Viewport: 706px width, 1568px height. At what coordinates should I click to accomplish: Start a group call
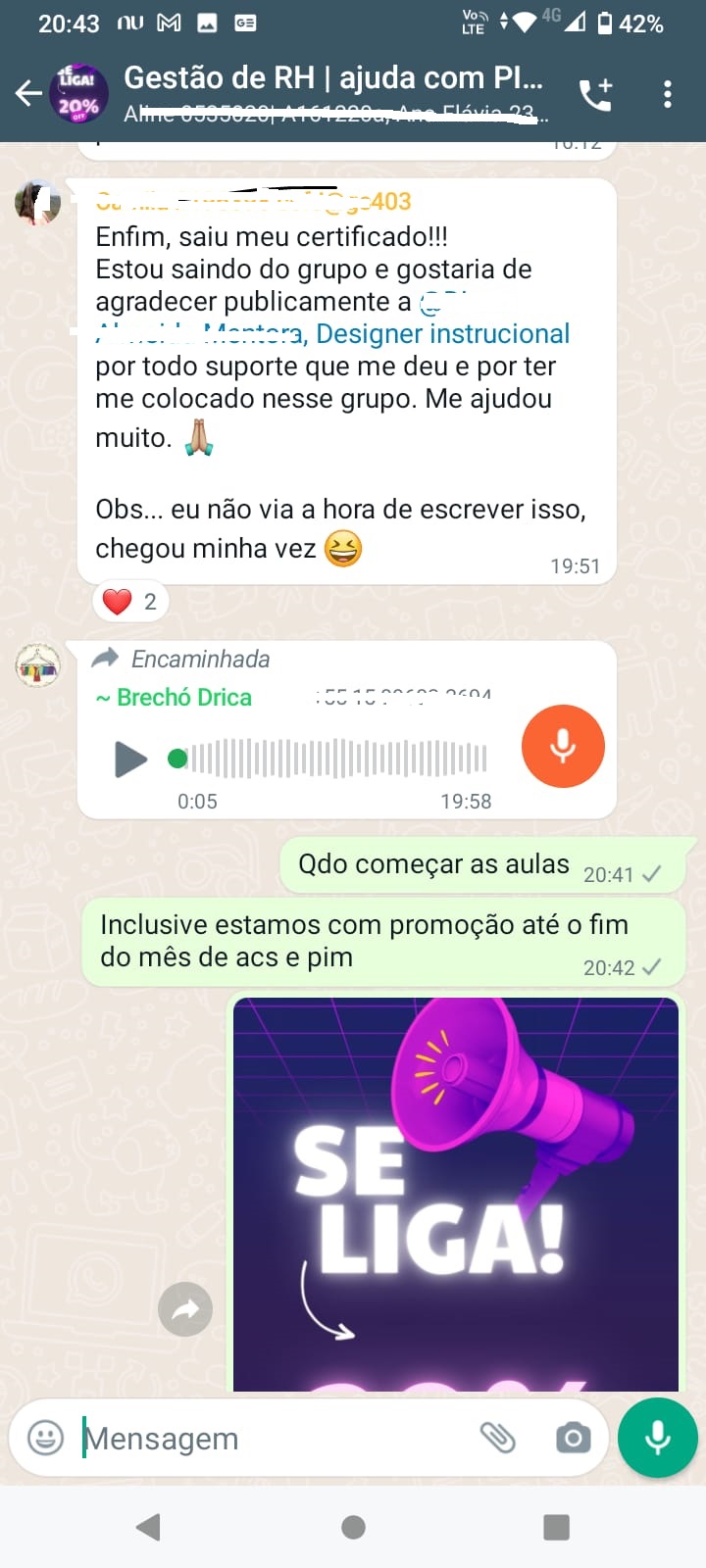(595, 93)
